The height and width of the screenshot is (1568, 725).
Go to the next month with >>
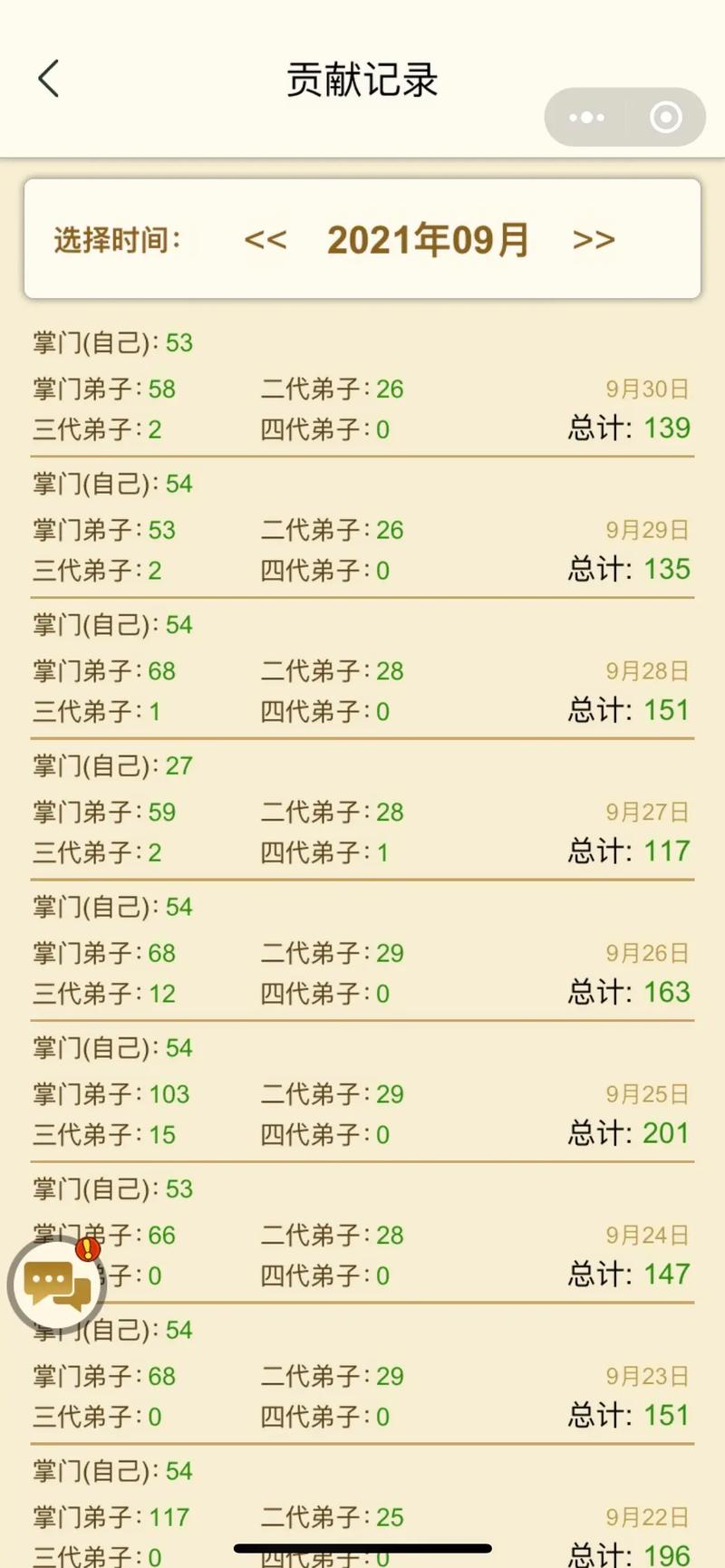point(594,239)
